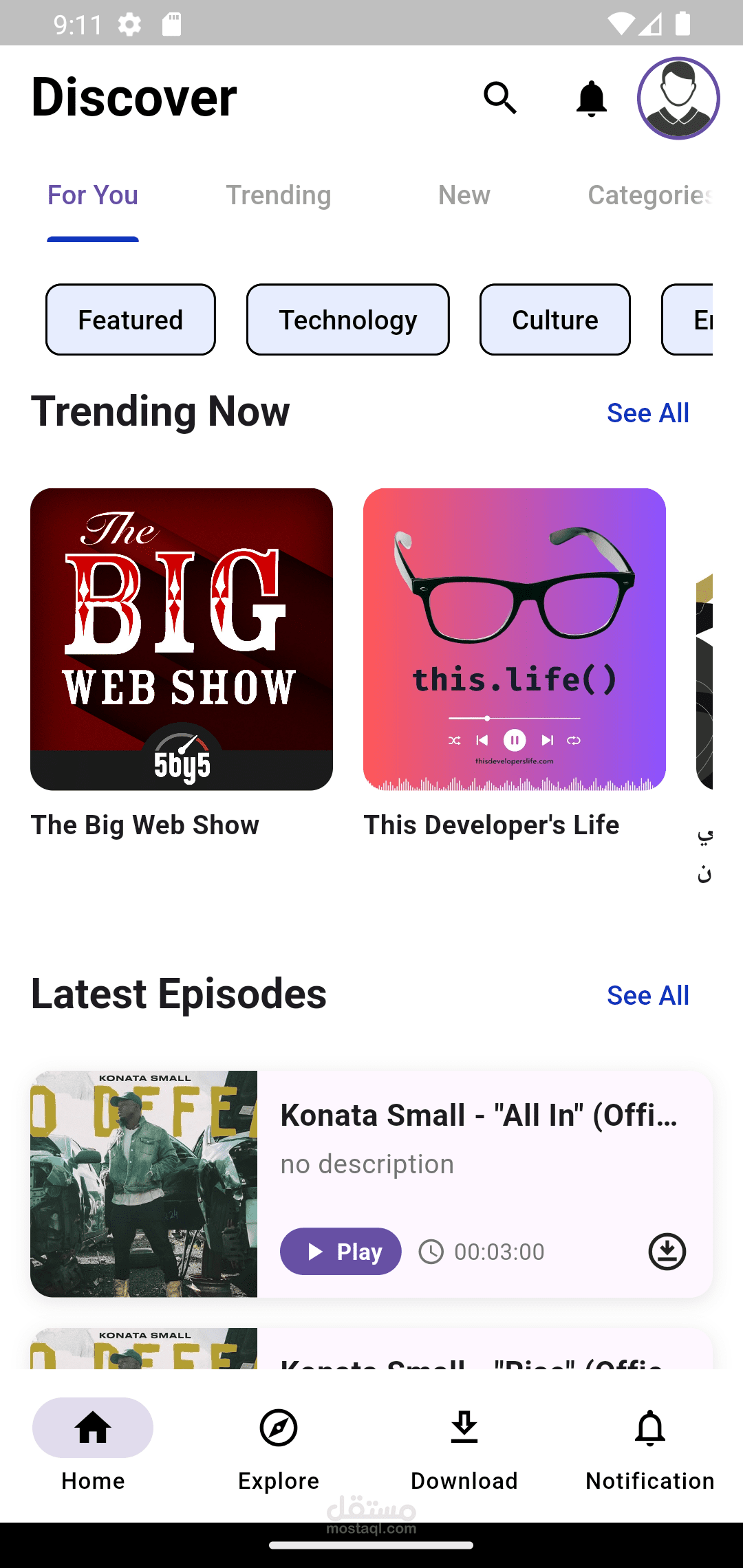Screen dimensions: 743x1568
Task: Open the search icon in the header
Action: pyautogui.click(x=500, y=98)
